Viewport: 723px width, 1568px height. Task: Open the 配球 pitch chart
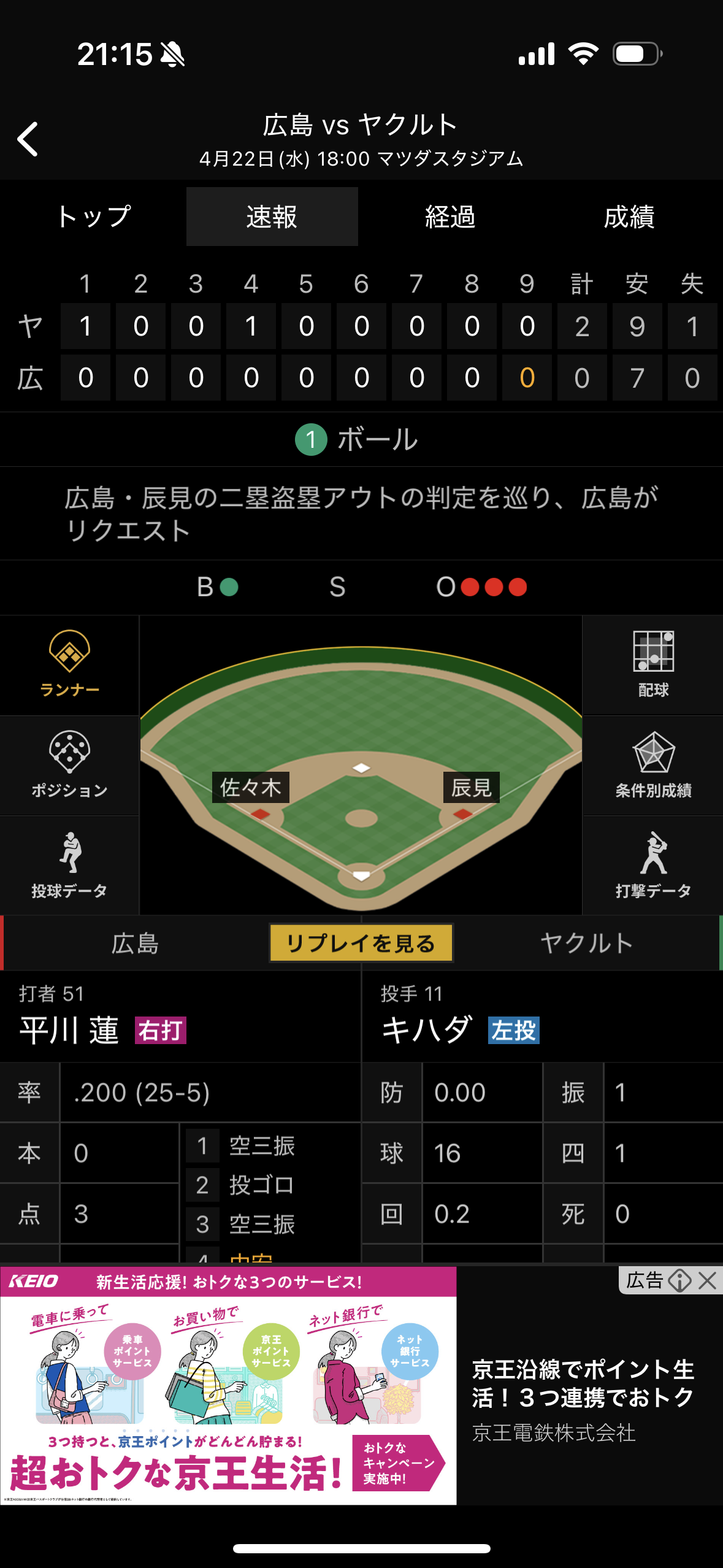pos(653,664)
